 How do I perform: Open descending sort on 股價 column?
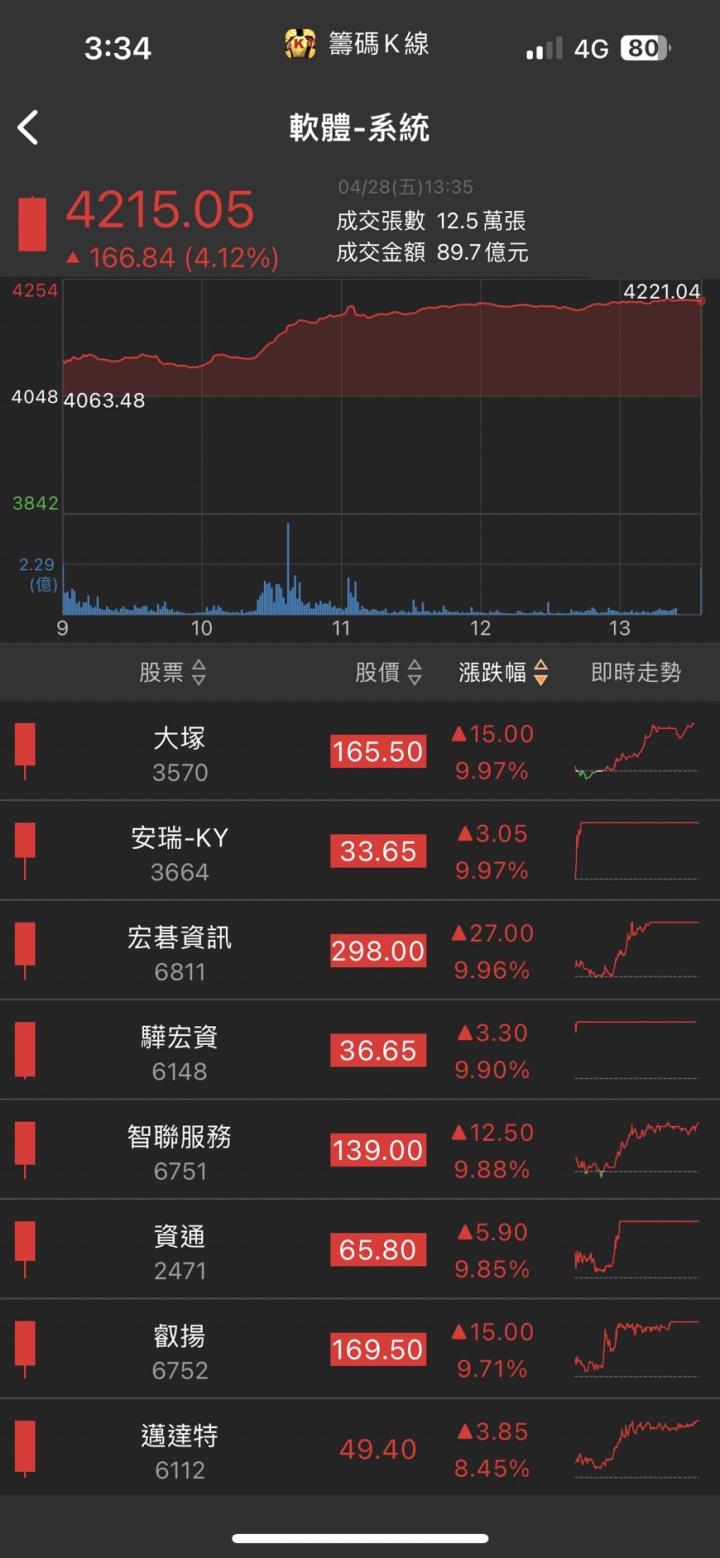390,673
